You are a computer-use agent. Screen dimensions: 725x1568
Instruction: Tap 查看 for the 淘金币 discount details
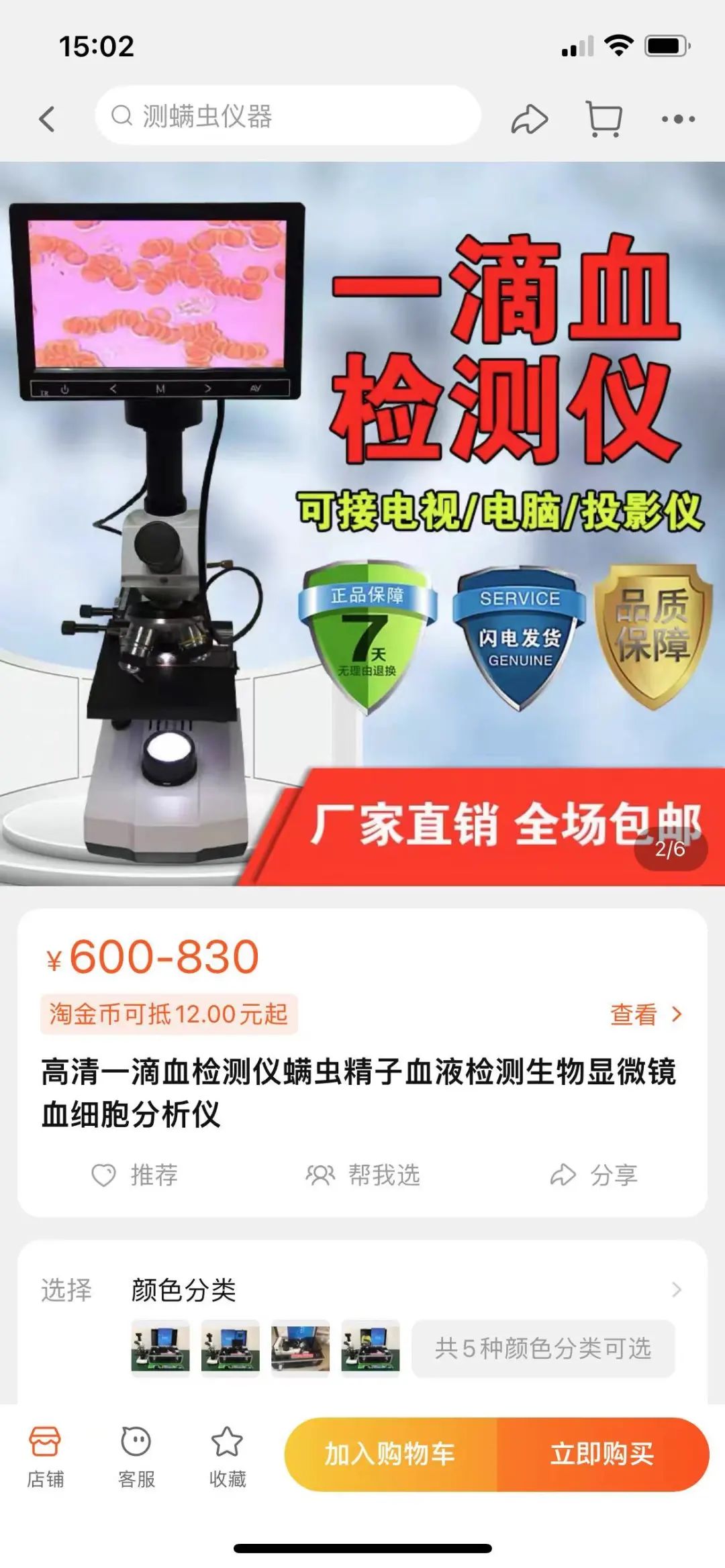click(645, 1014)
